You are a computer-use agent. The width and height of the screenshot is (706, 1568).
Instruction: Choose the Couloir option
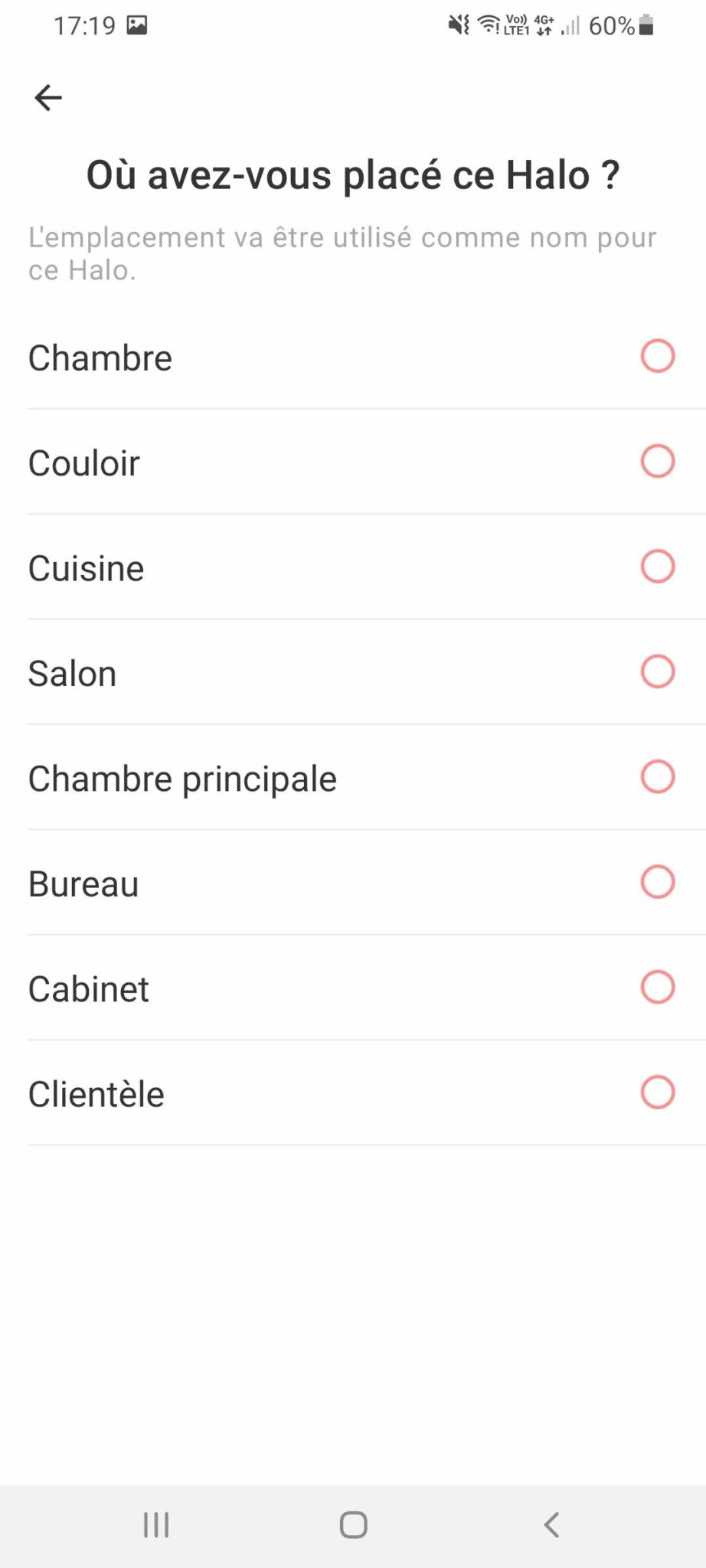353,462
